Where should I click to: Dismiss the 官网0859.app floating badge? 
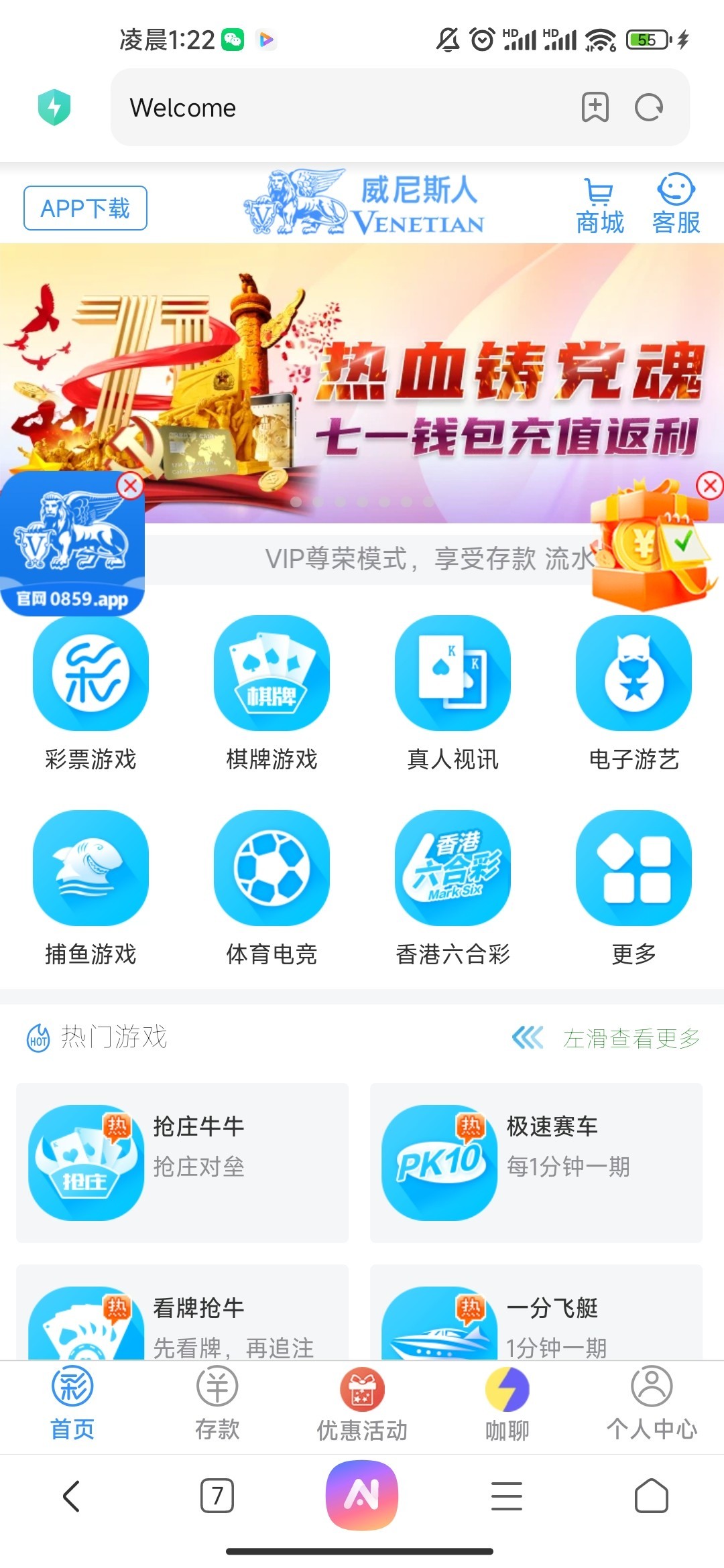[x=131, y=486]
